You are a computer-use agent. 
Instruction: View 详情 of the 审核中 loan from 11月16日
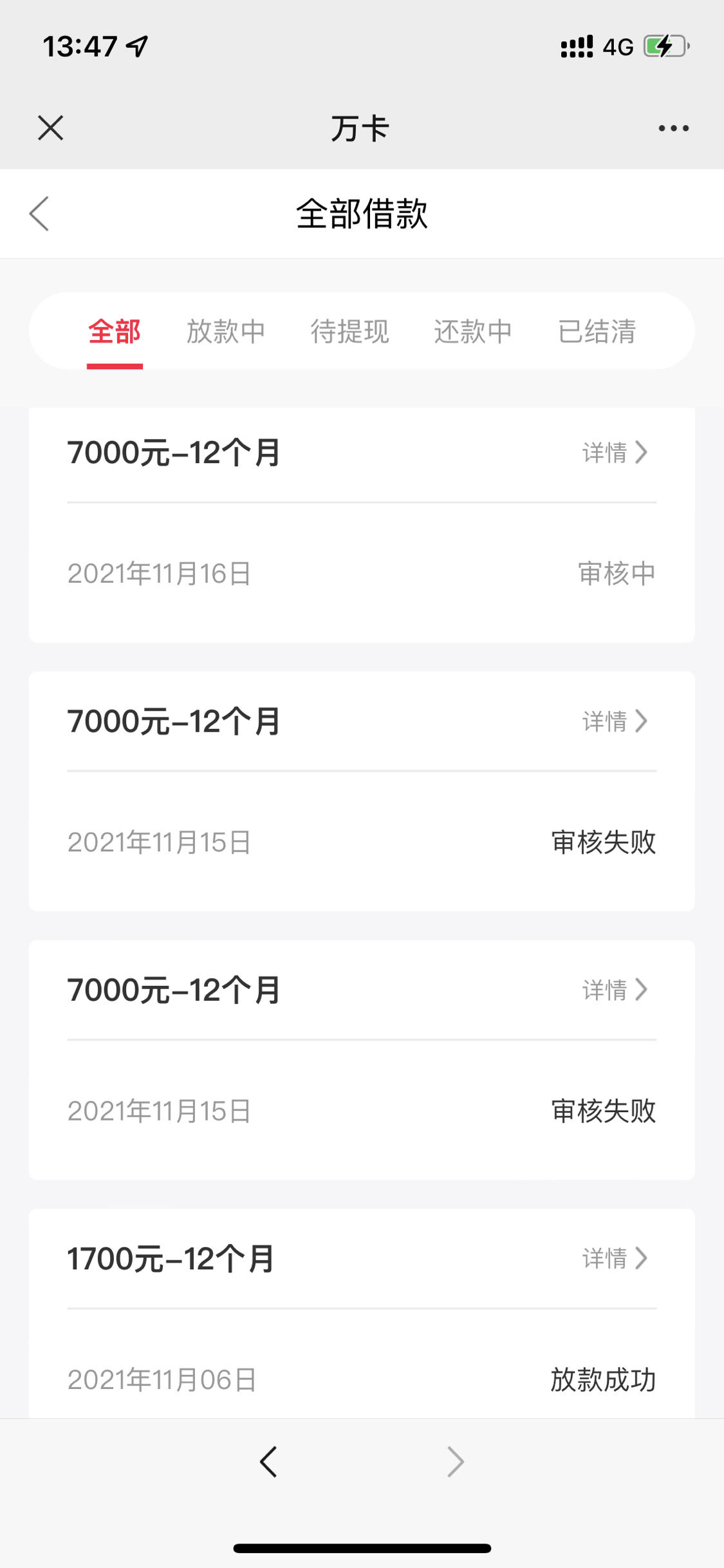coord(615,452)
